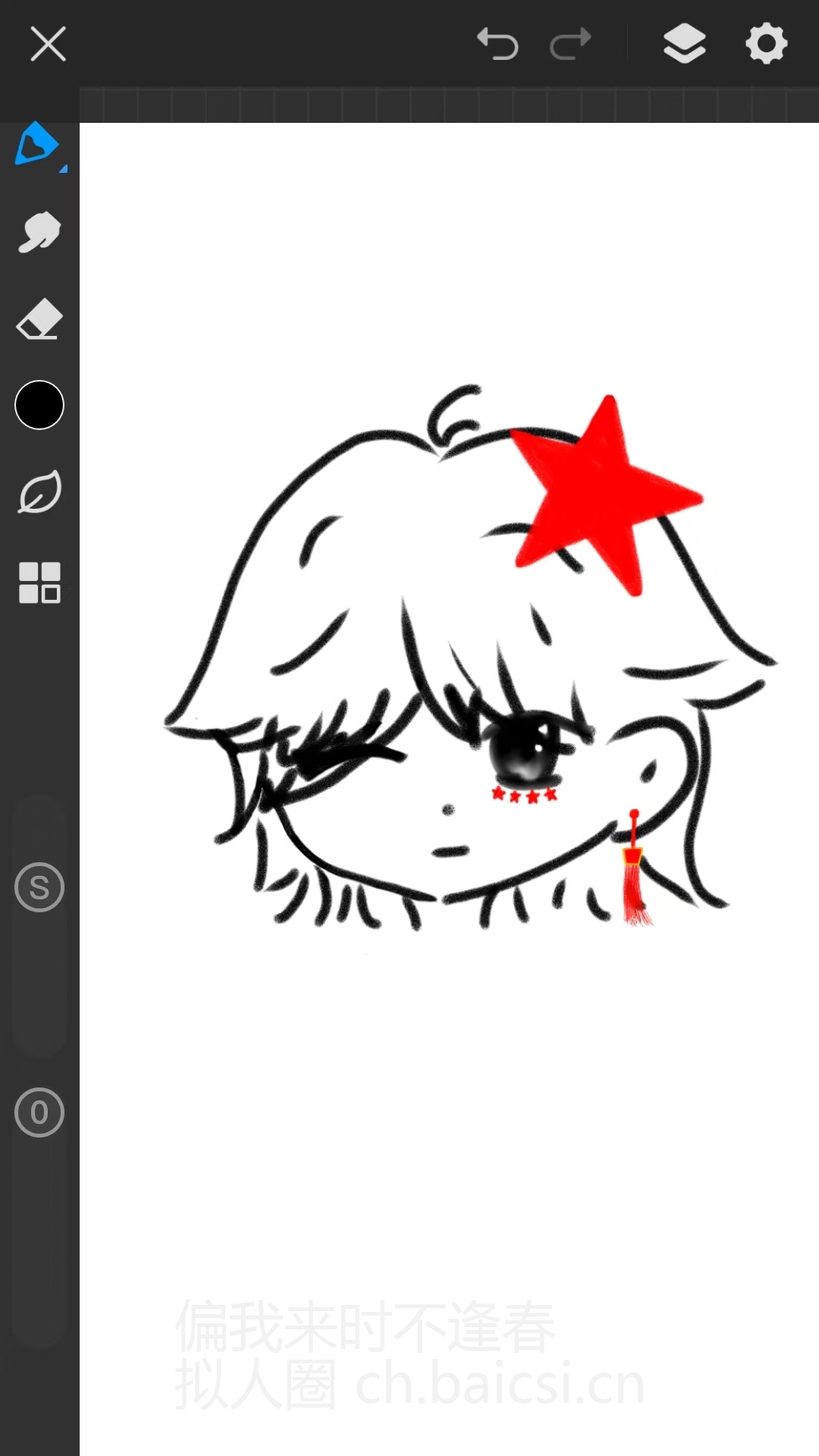Tap the leaf-shaped tool icon
819x1456 pixels.
[x=39, y=492]
